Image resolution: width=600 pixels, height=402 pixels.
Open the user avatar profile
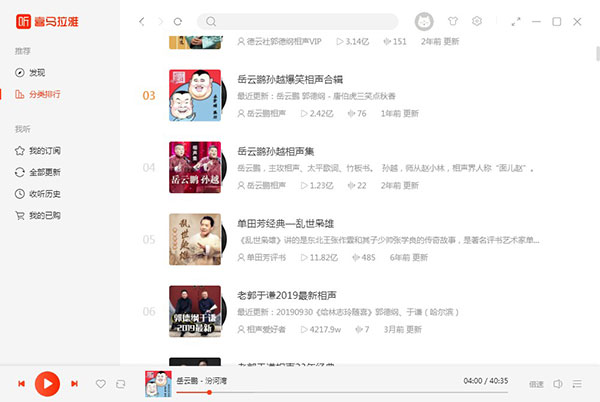(424, 21)
